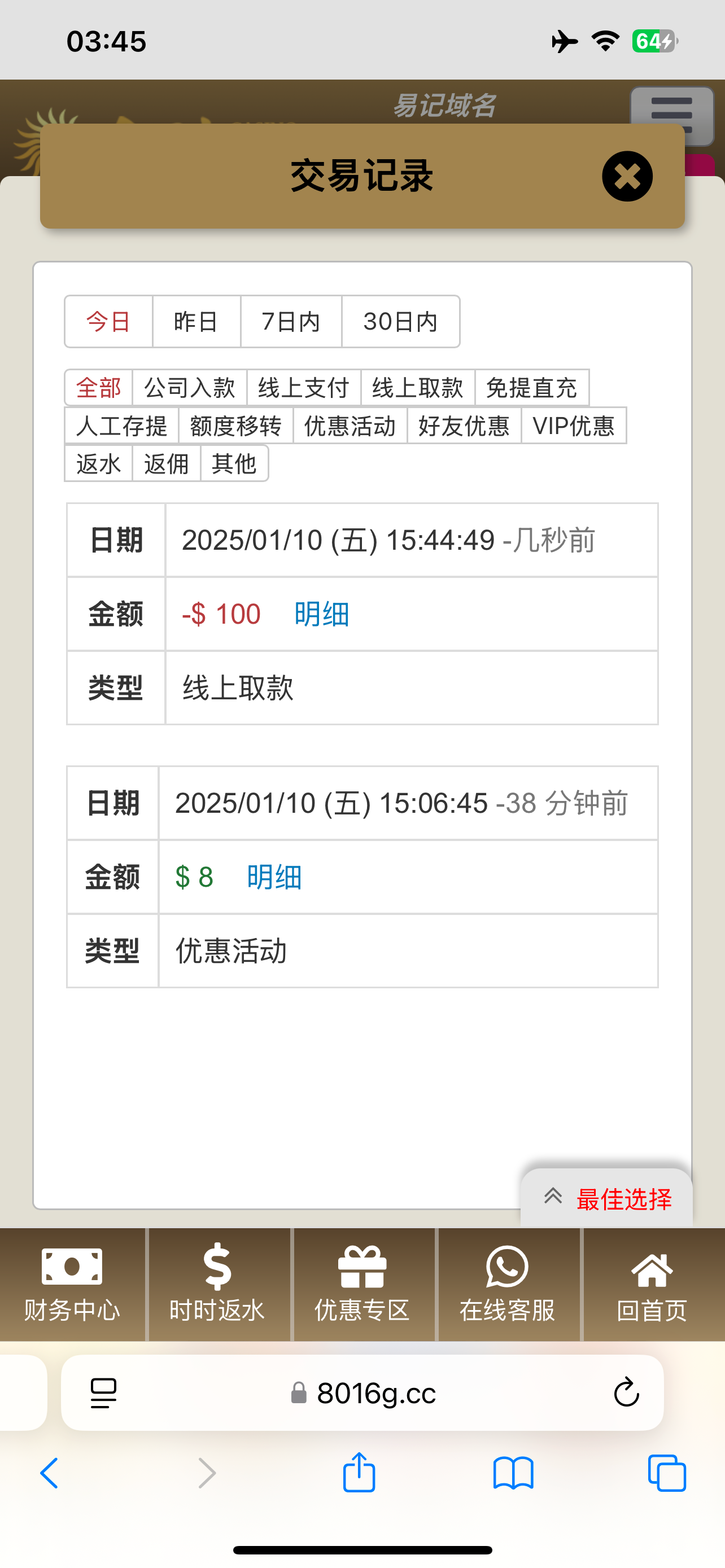Open 明细 for the -$100 withdrawal

click(321, 614)
